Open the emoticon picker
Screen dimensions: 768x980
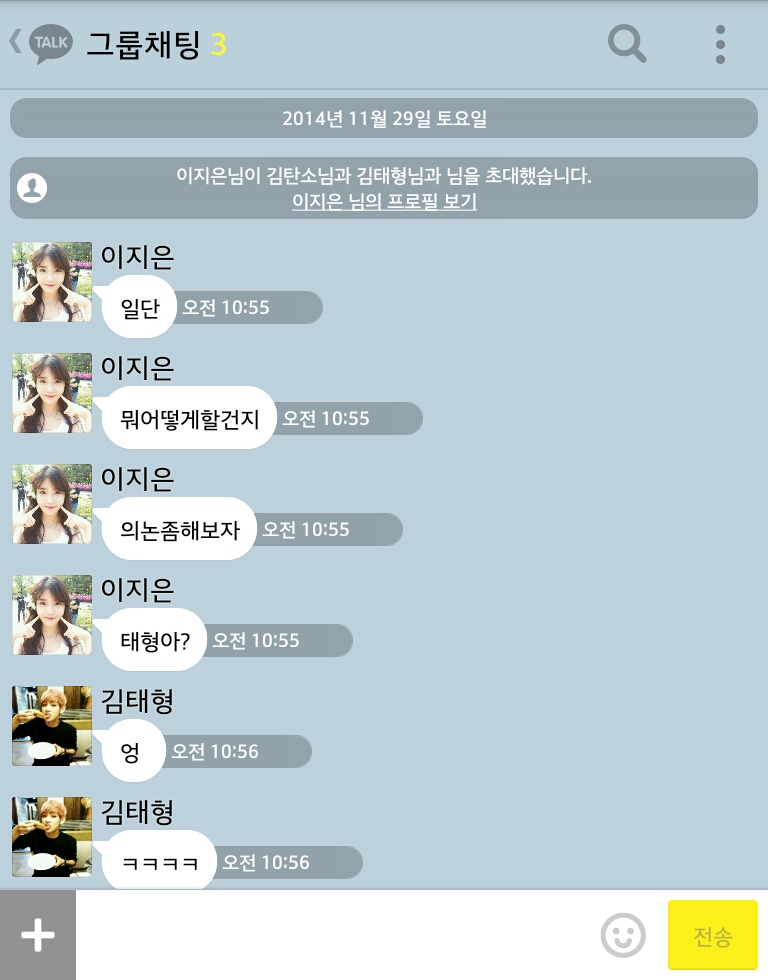[623, 936]
